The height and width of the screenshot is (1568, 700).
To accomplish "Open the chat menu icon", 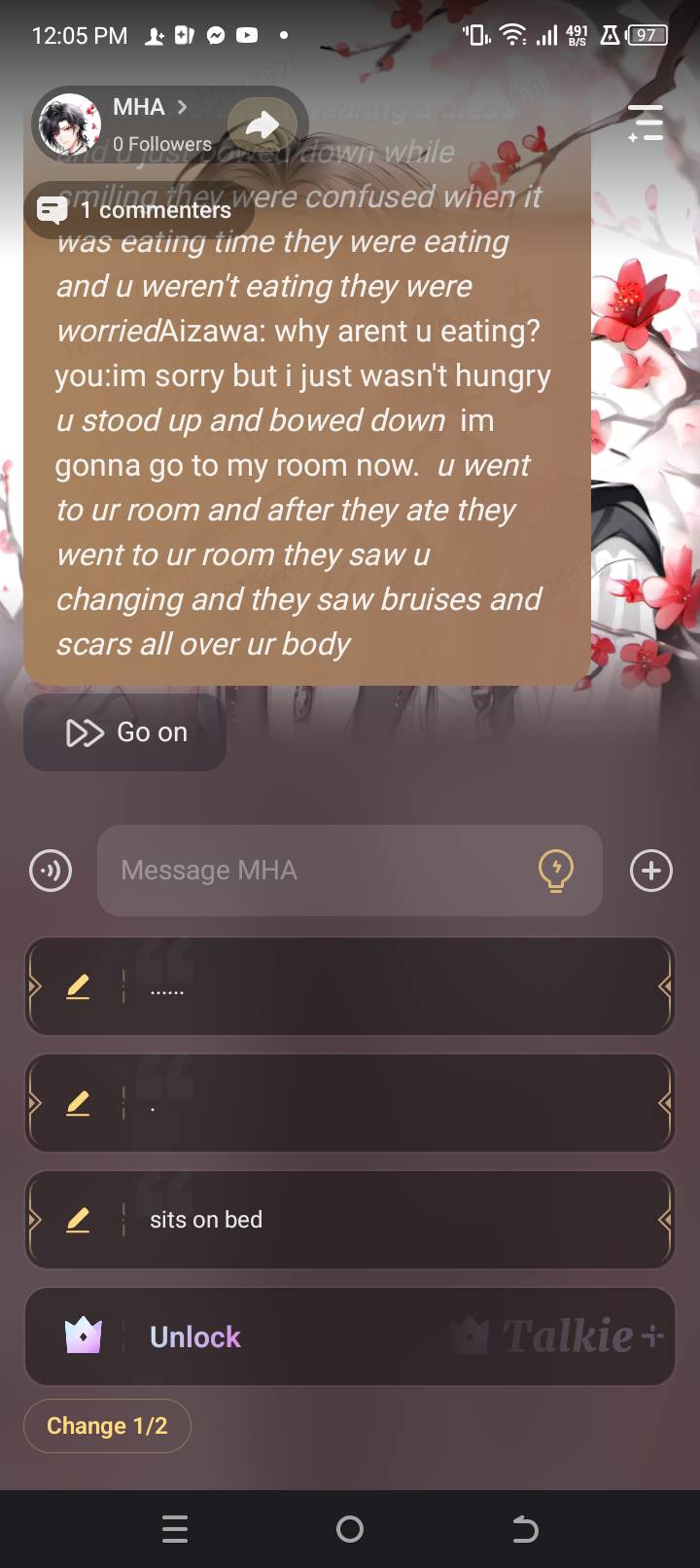I will [x=646, y=124].
